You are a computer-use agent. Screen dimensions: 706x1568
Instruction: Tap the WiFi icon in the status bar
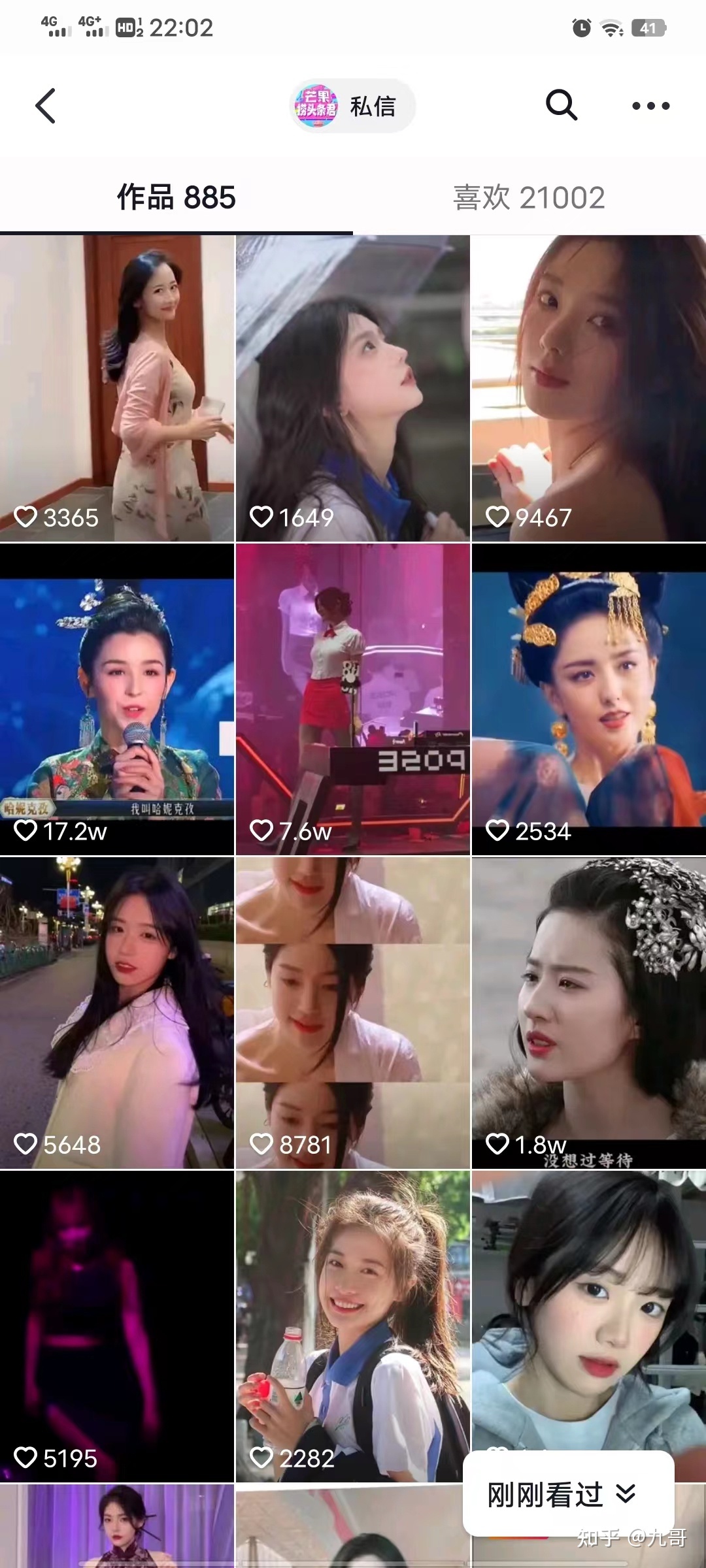point(610,27)
